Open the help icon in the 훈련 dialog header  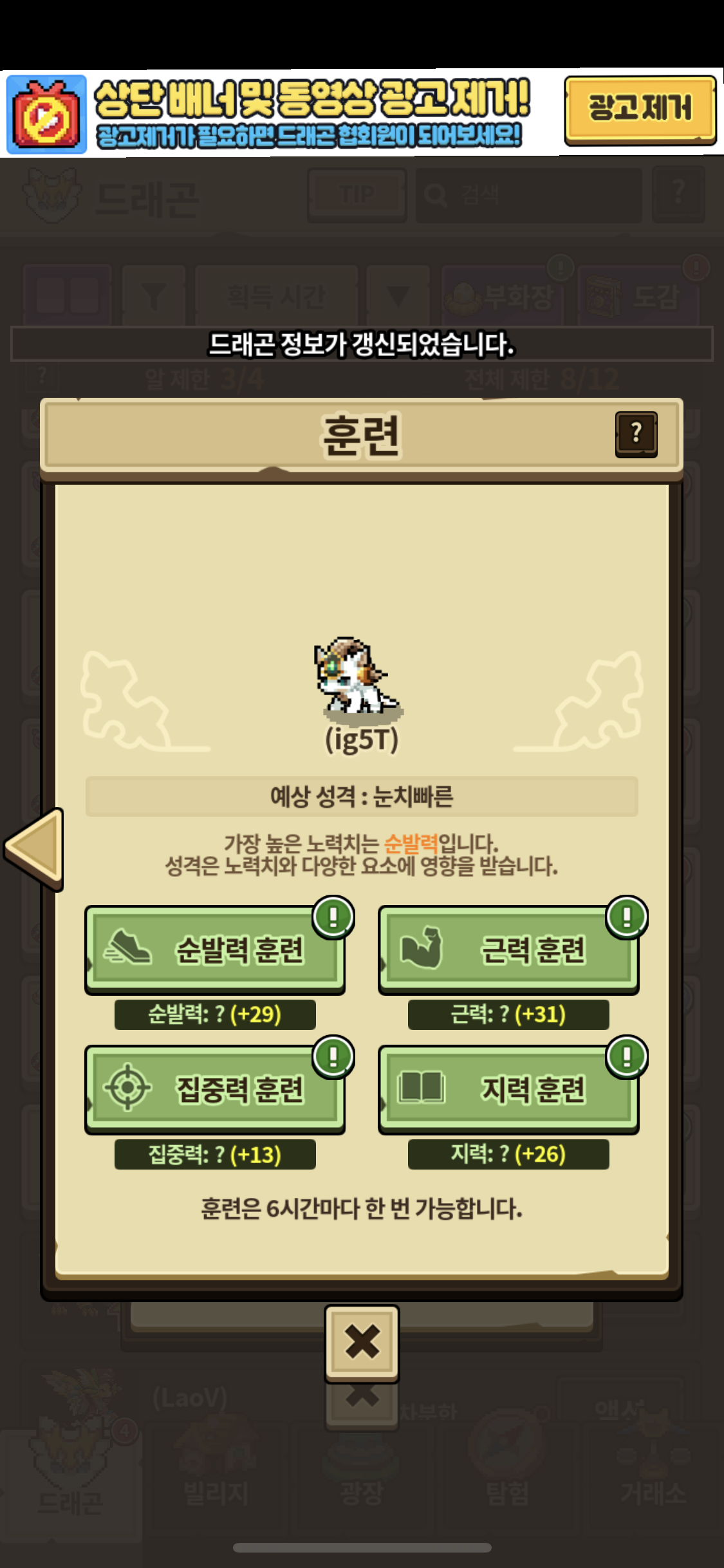pyautogui.click(x=636, y=434)
